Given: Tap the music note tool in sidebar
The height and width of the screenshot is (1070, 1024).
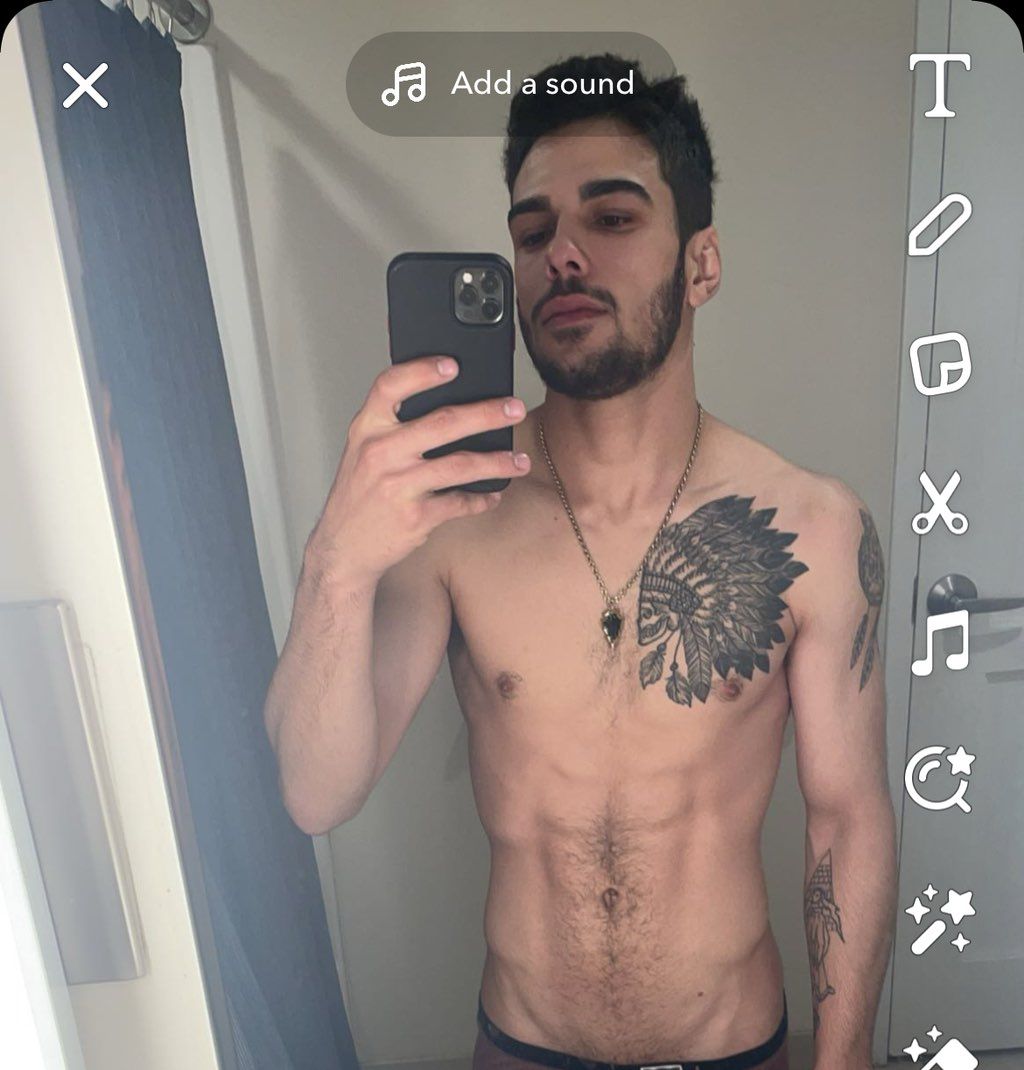Looking at the screenshot, I should 940,641.
